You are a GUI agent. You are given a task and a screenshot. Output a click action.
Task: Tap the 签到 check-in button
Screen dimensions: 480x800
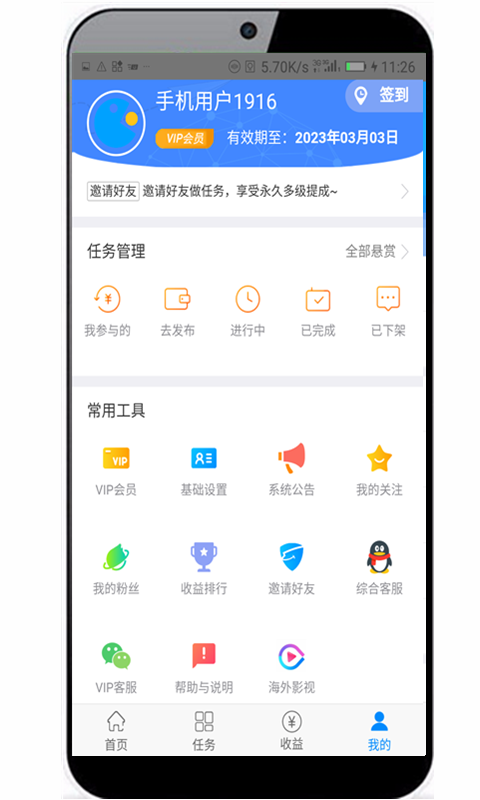[384, 95]
